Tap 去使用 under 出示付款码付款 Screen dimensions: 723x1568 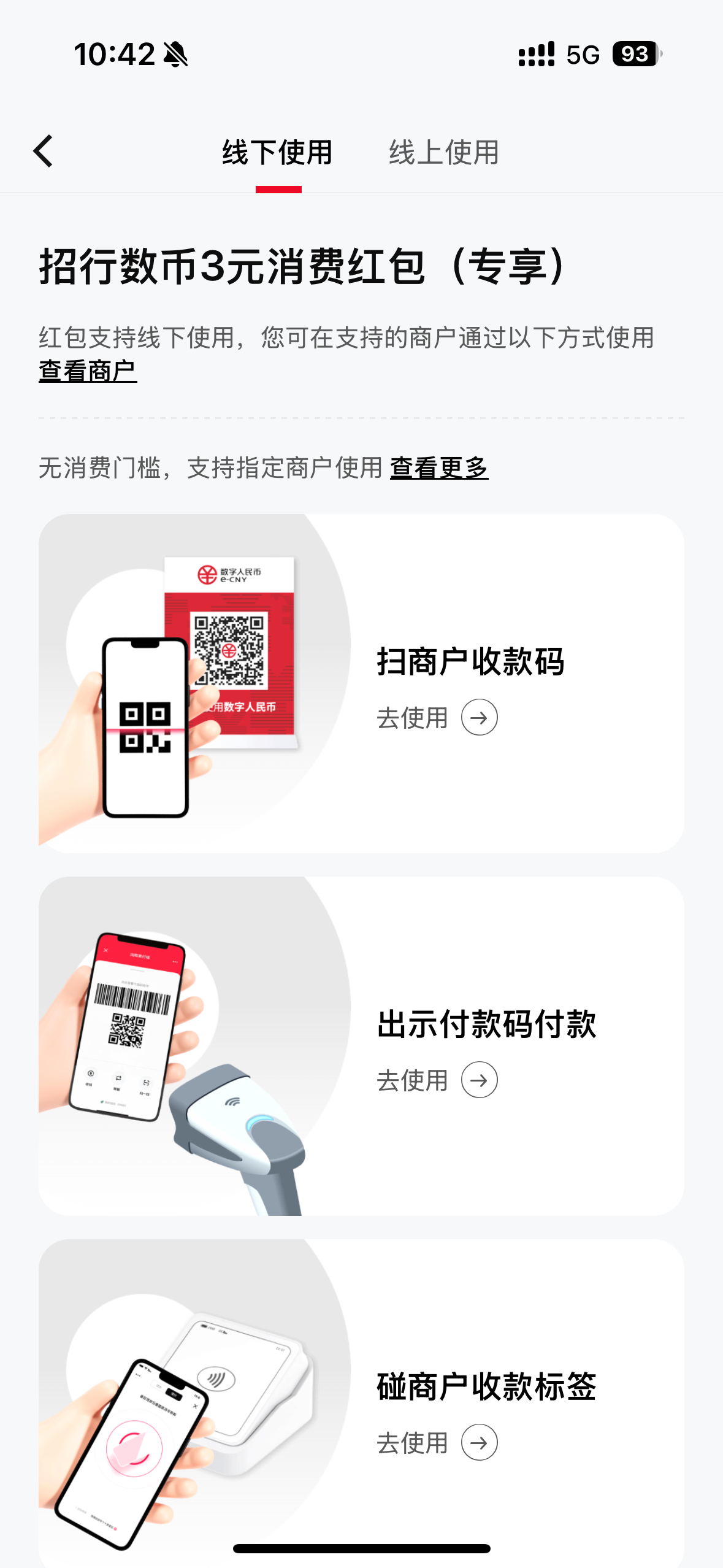pyautogui.click(x=437, y=1080)
